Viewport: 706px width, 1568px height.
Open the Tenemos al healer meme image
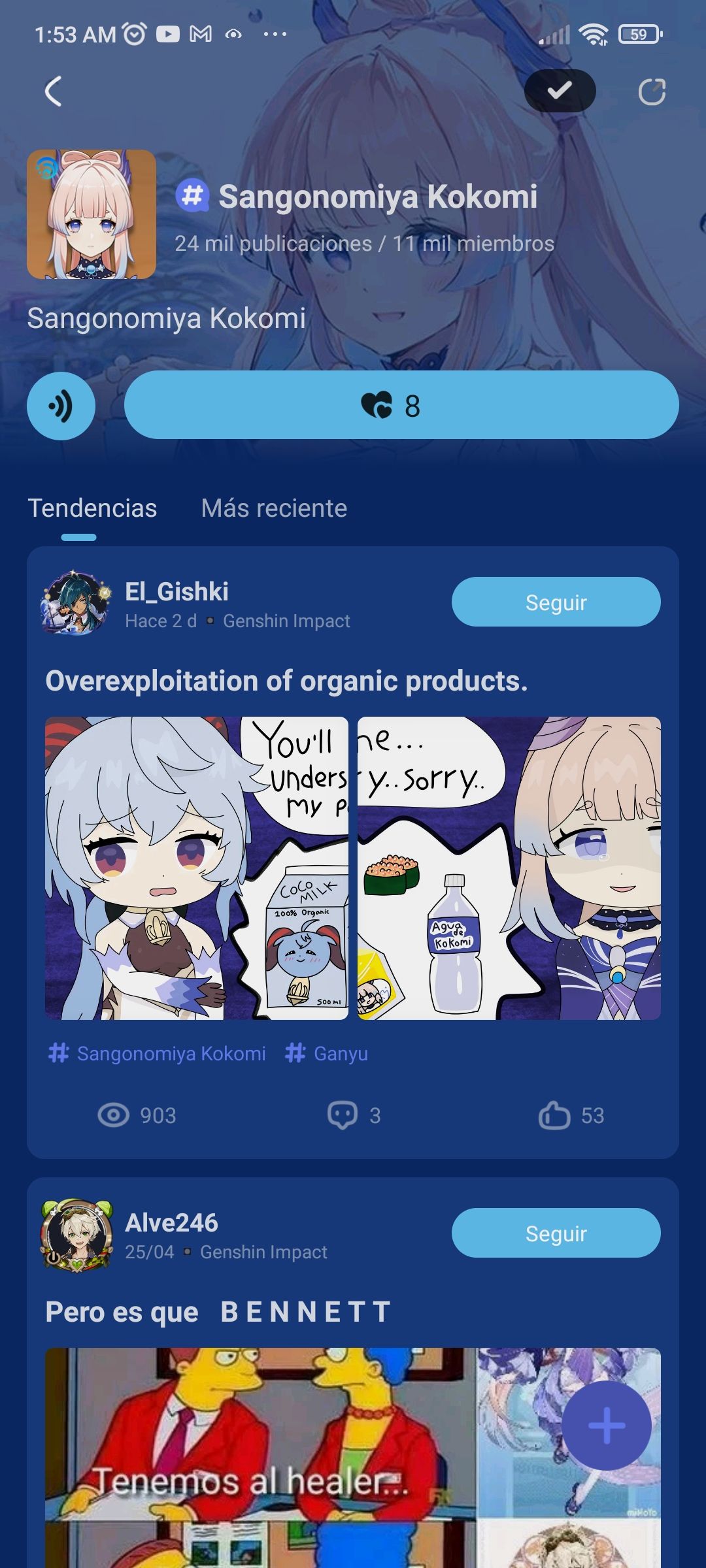(x=260, y=1457)
